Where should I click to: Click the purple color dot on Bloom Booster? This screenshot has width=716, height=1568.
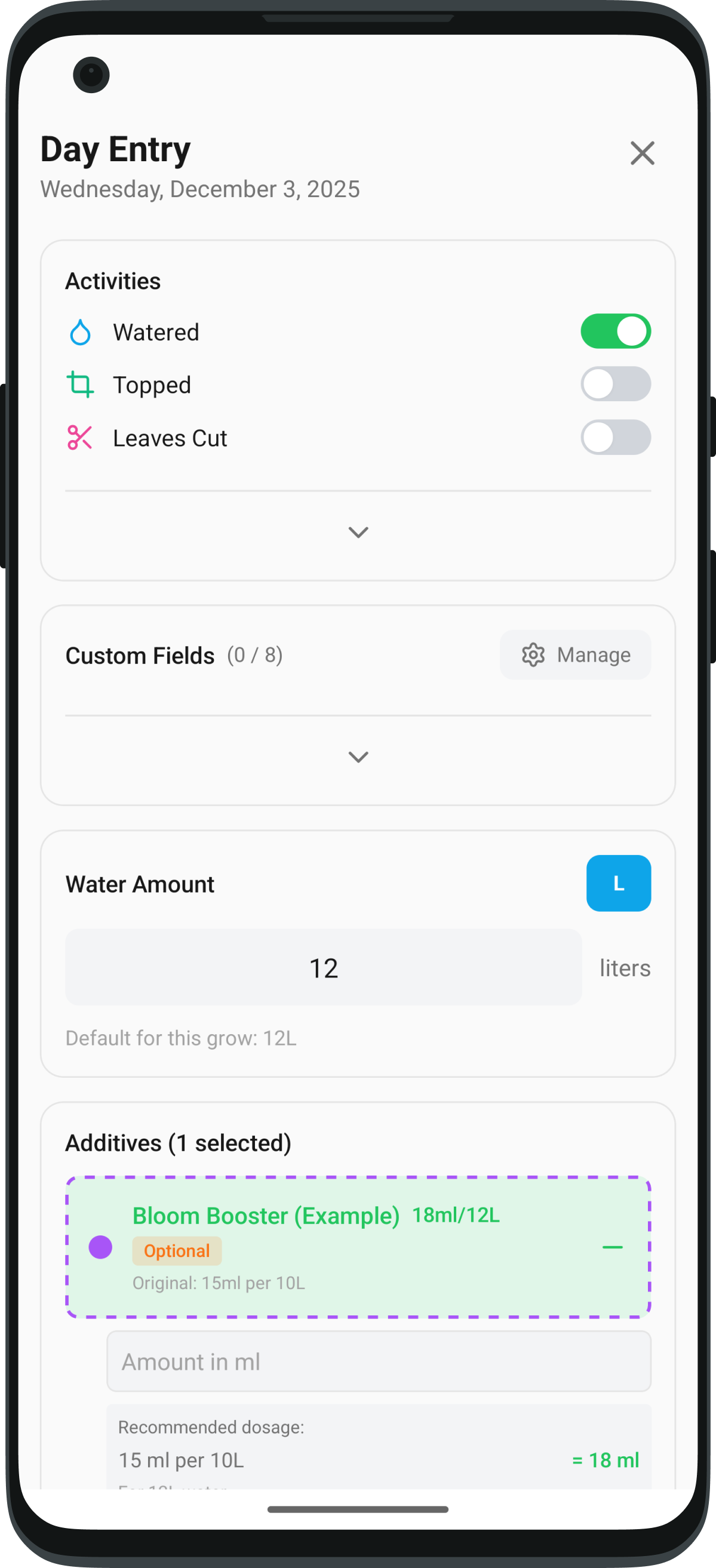click(101, 1246)
